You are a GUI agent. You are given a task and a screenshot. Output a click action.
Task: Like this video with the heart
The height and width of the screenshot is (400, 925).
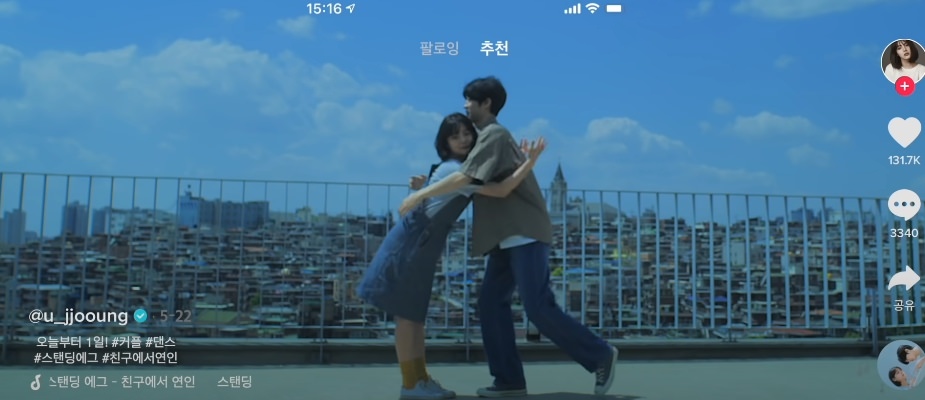tap(904, 132)
